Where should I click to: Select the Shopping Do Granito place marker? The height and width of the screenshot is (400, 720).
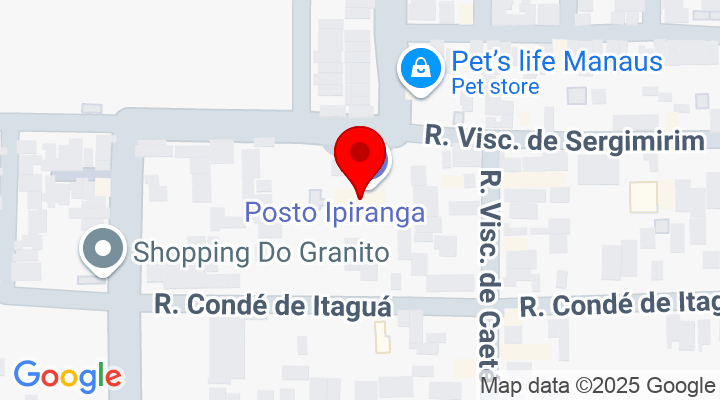[104, 249]
